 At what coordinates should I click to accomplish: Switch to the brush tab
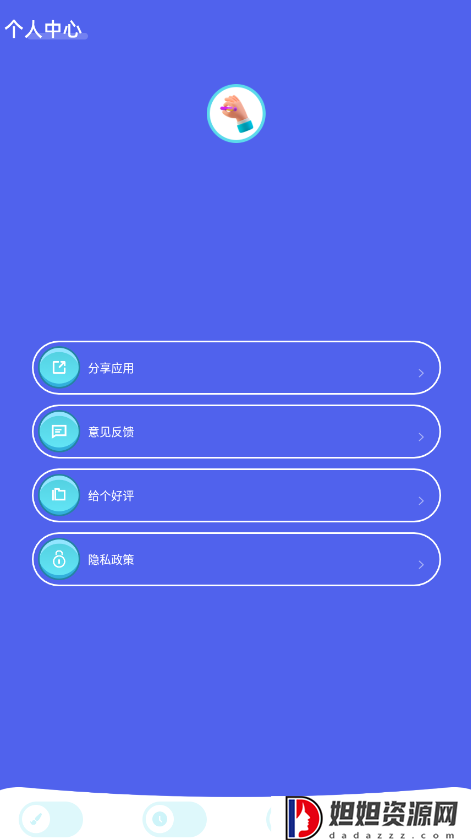click(51, 819)
